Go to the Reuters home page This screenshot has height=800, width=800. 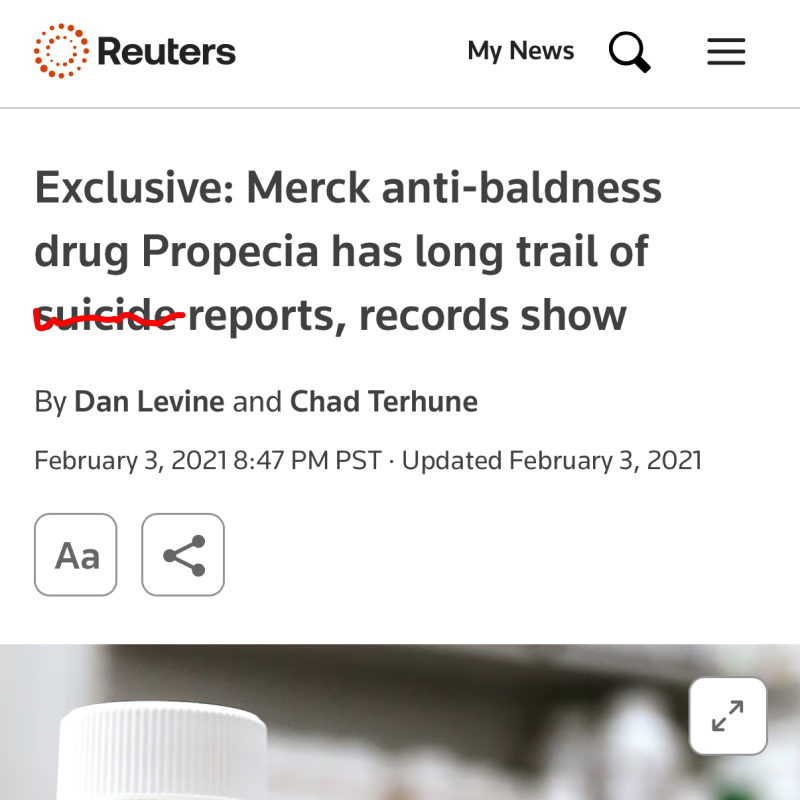click(135, 51)
